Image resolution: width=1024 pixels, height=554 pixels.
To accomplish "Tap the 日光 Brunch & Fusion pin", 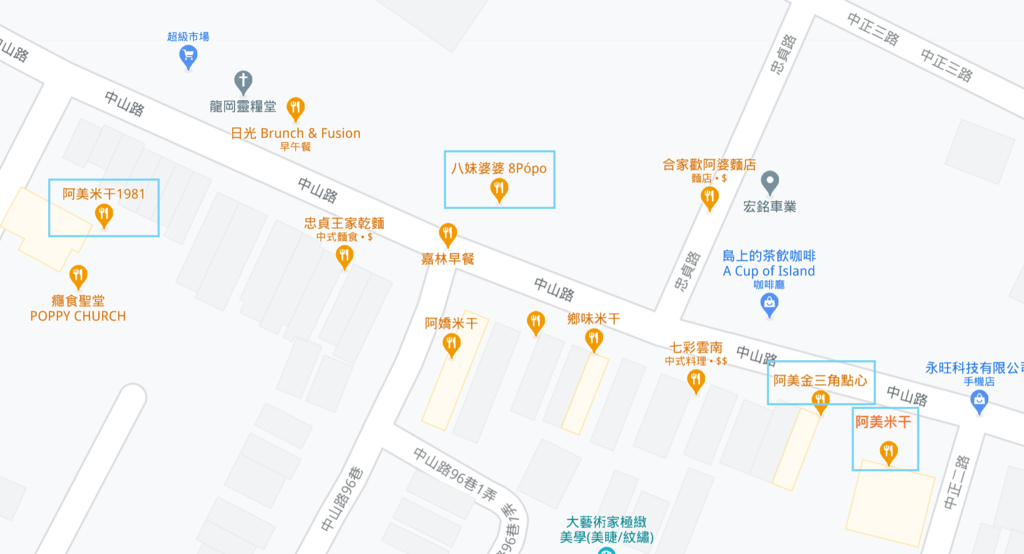I will point(295,108).
